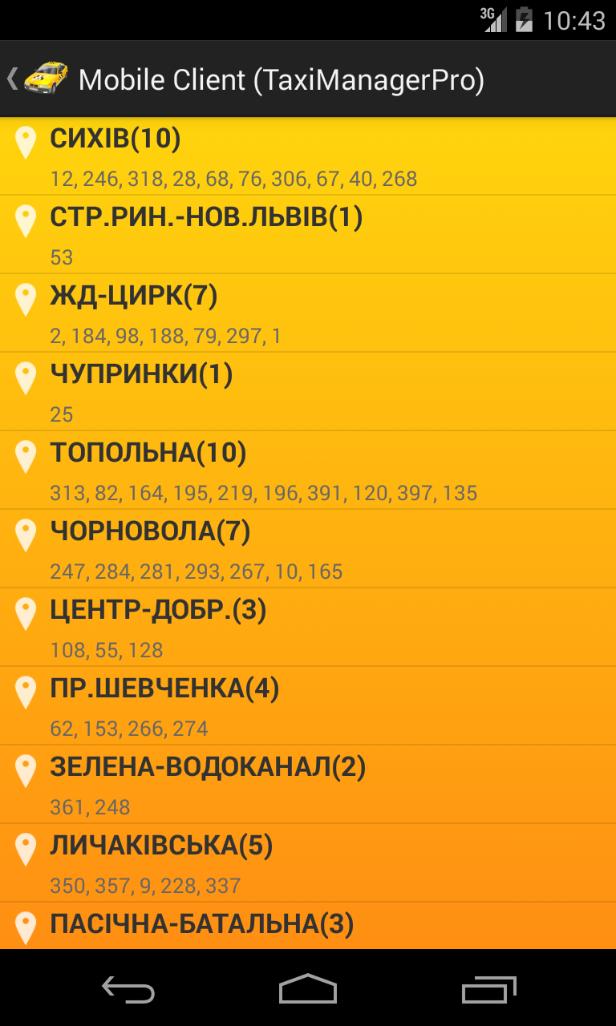This screenshot has width=616, height=1026.
Task: Open the ЦЕНТР-ДОБР.(3) zone
Action: [x=308, y=628]
